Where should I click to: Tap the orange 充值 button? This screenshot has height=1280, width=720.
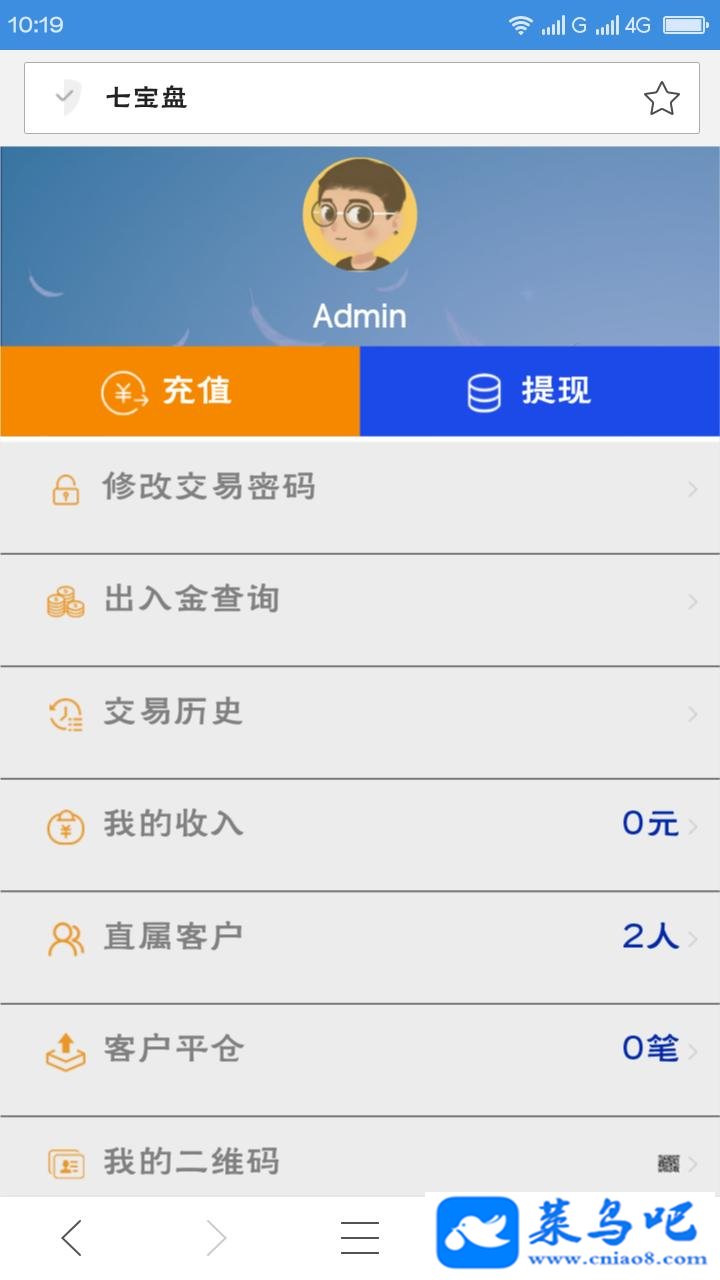point(180,391)
